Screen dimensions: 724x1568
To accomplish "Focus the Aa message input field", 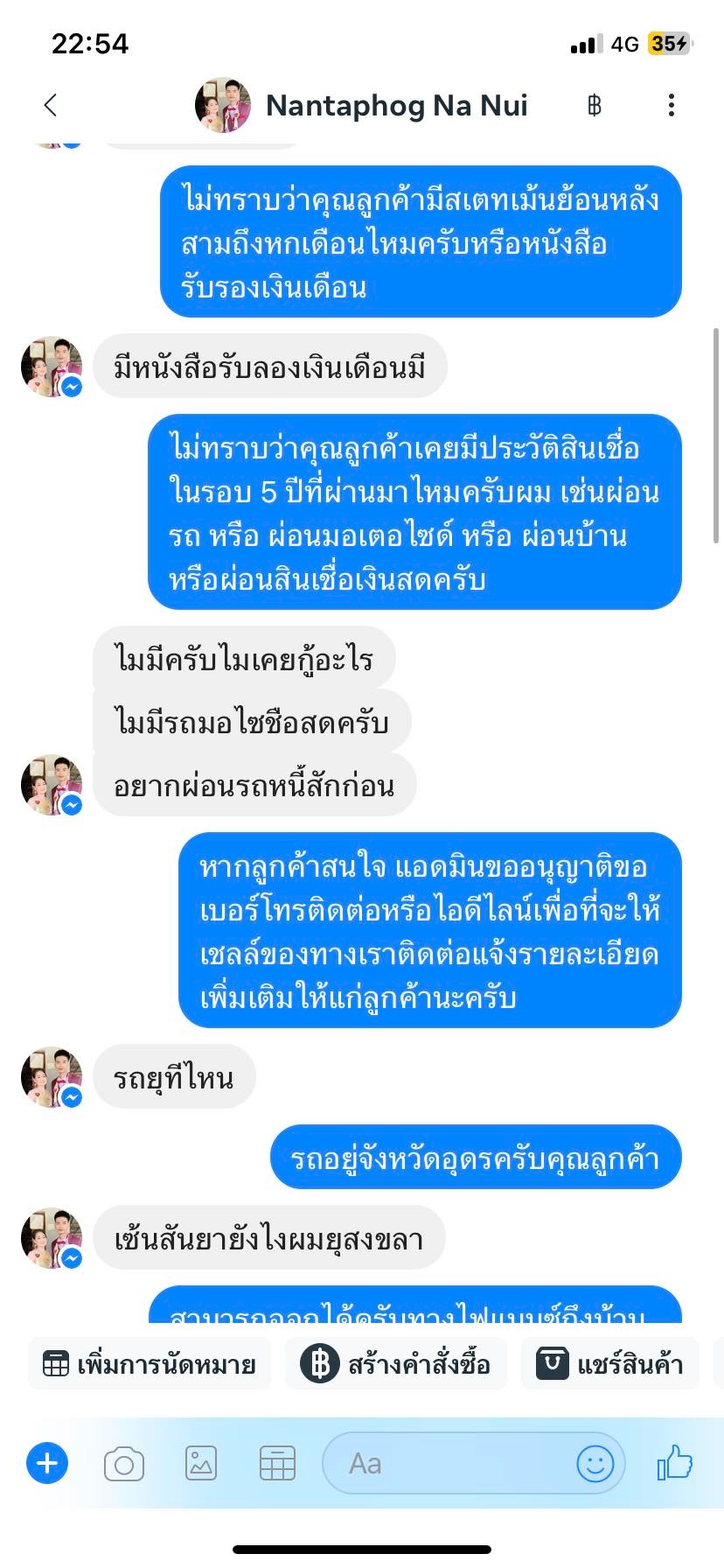I will [446, 1464].
